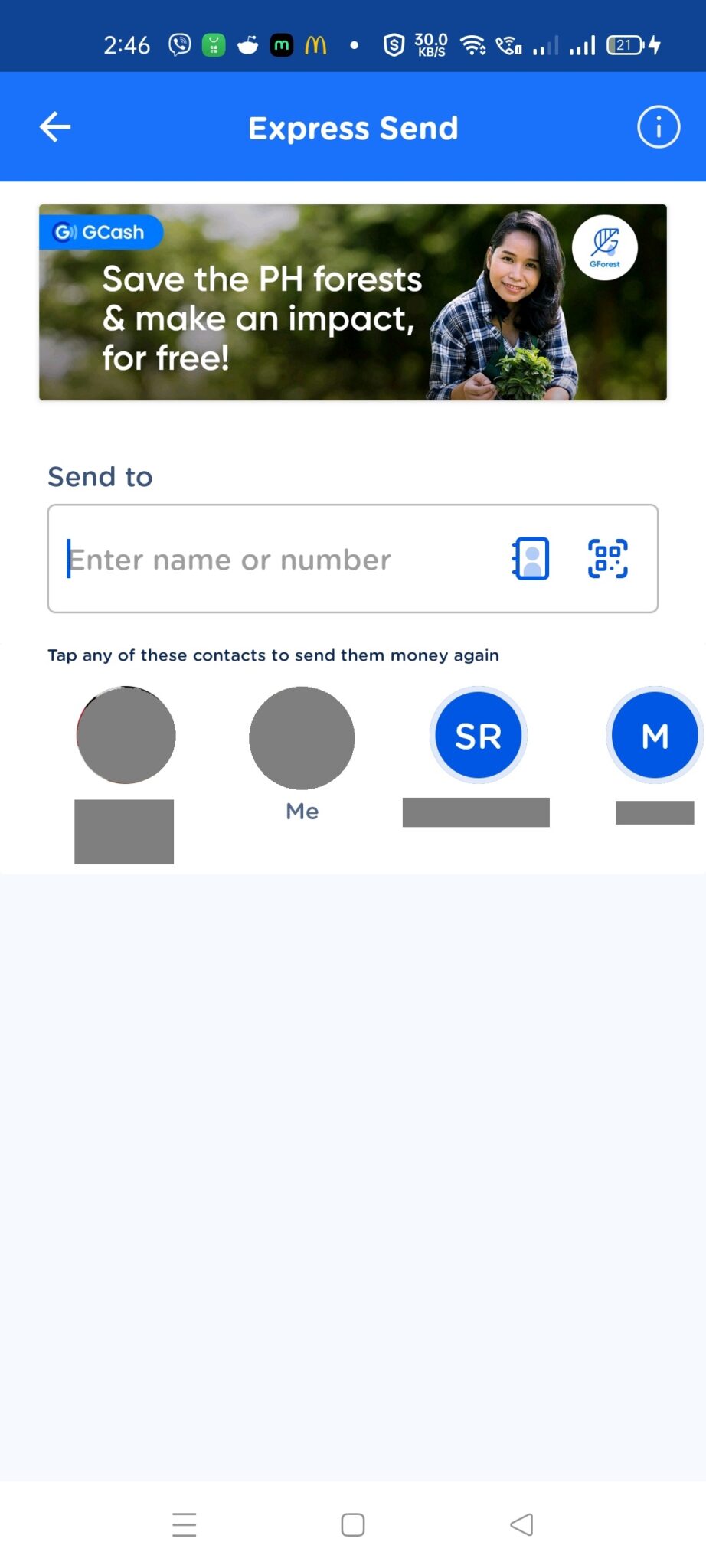
Task: Tap the info icon on Express Send
Action: tap(659, 126)
